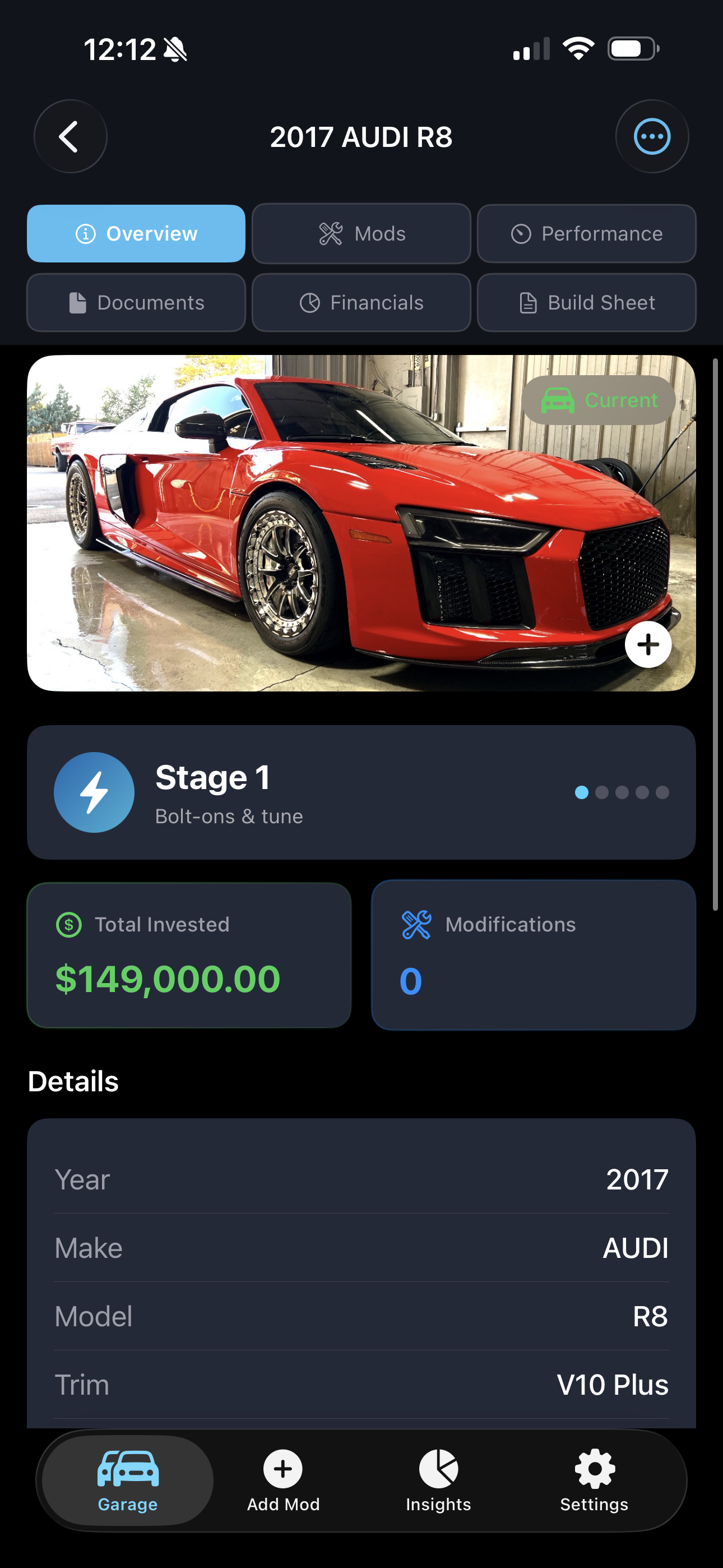
Task: Tap the Documents file icon
Action: click(x=78, y=302)
